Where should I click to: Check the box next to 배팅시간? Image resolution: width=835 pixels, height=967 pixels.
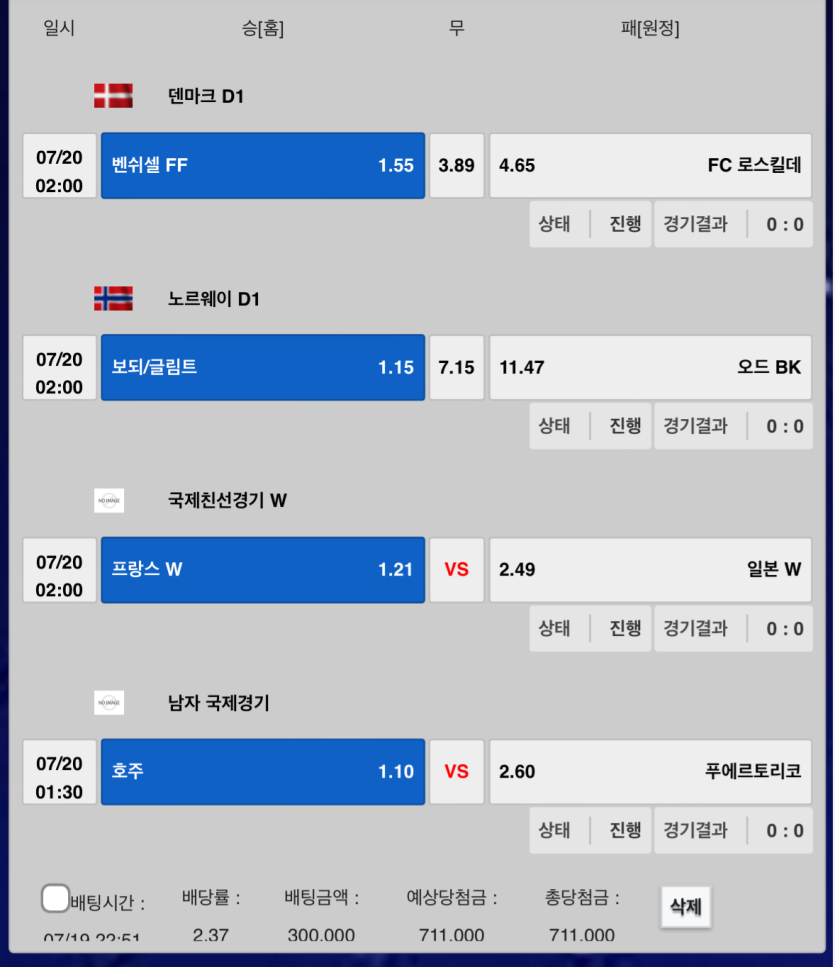pos(55,898)
